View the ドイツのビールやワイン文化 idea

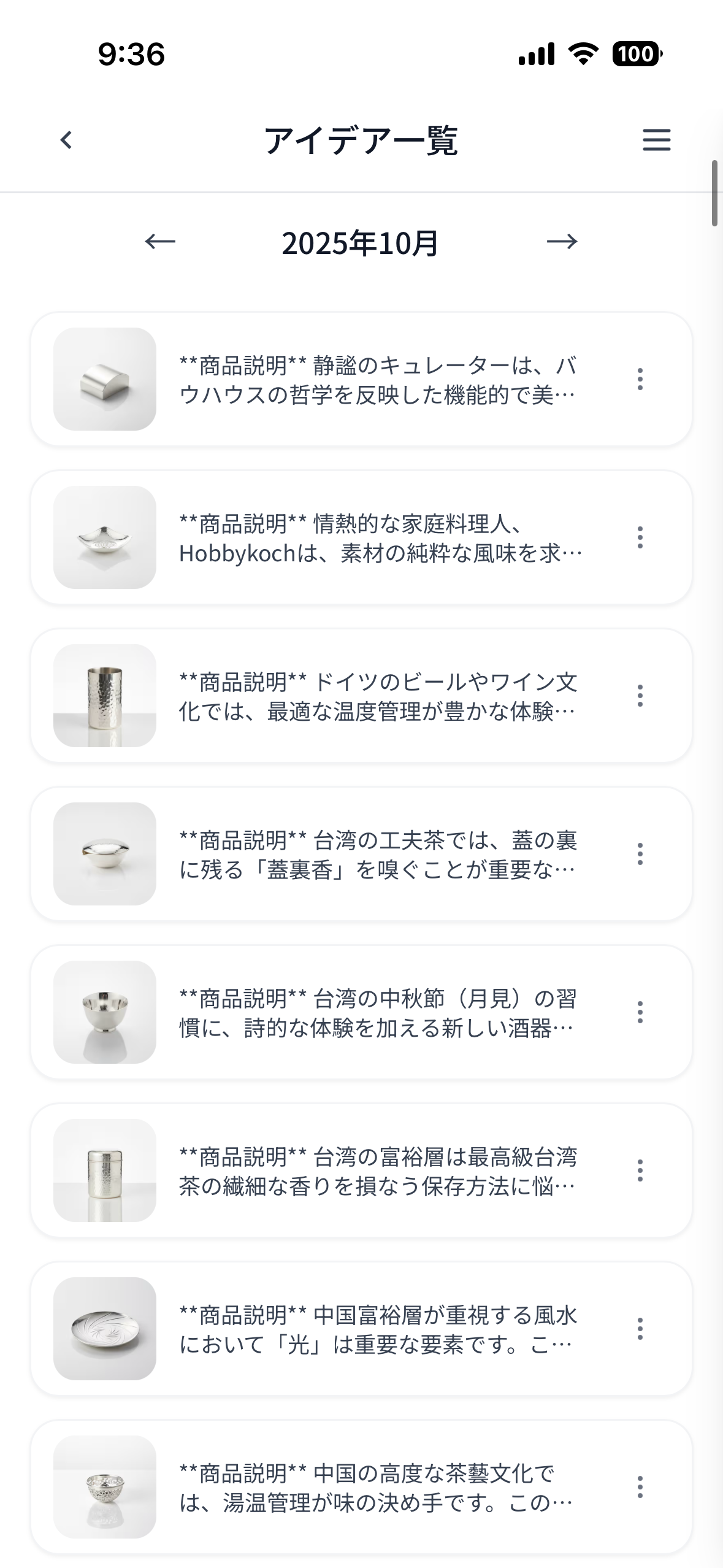click(x=377, y=696)
